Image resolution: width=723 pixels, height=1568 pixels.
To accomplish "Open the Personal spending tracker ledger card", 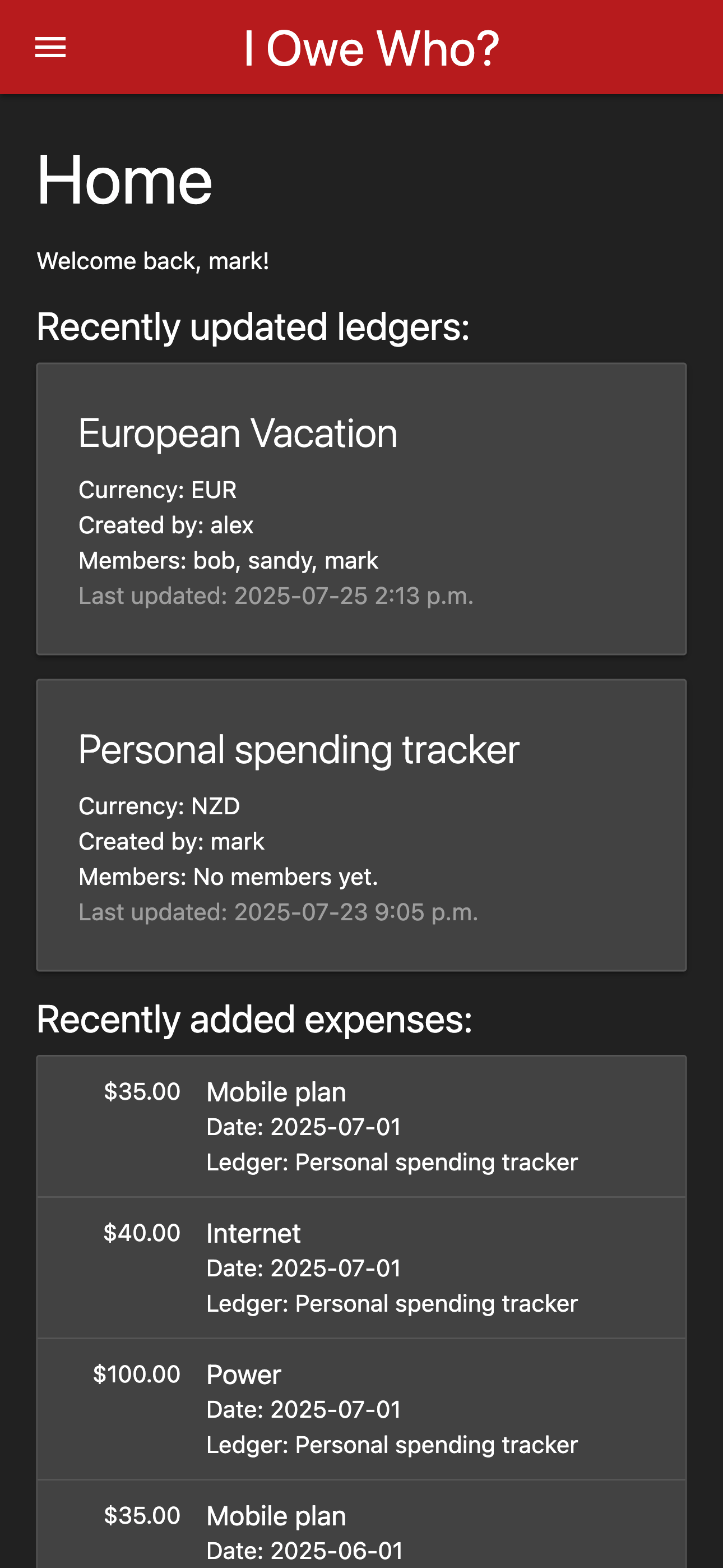I will (x=361, y=825).
